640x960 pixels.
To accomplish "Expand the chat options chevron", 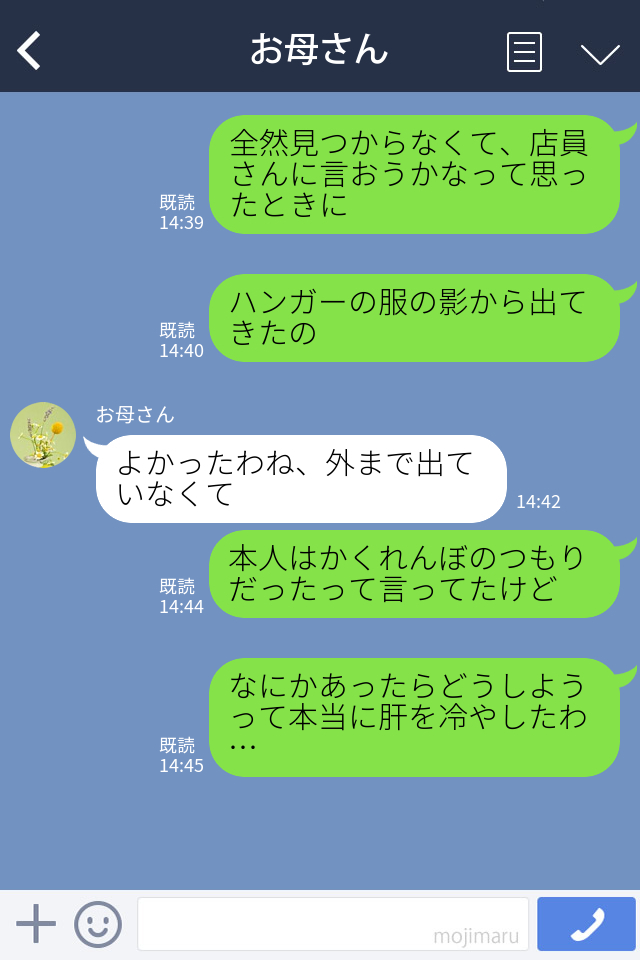I will (600, 53).
